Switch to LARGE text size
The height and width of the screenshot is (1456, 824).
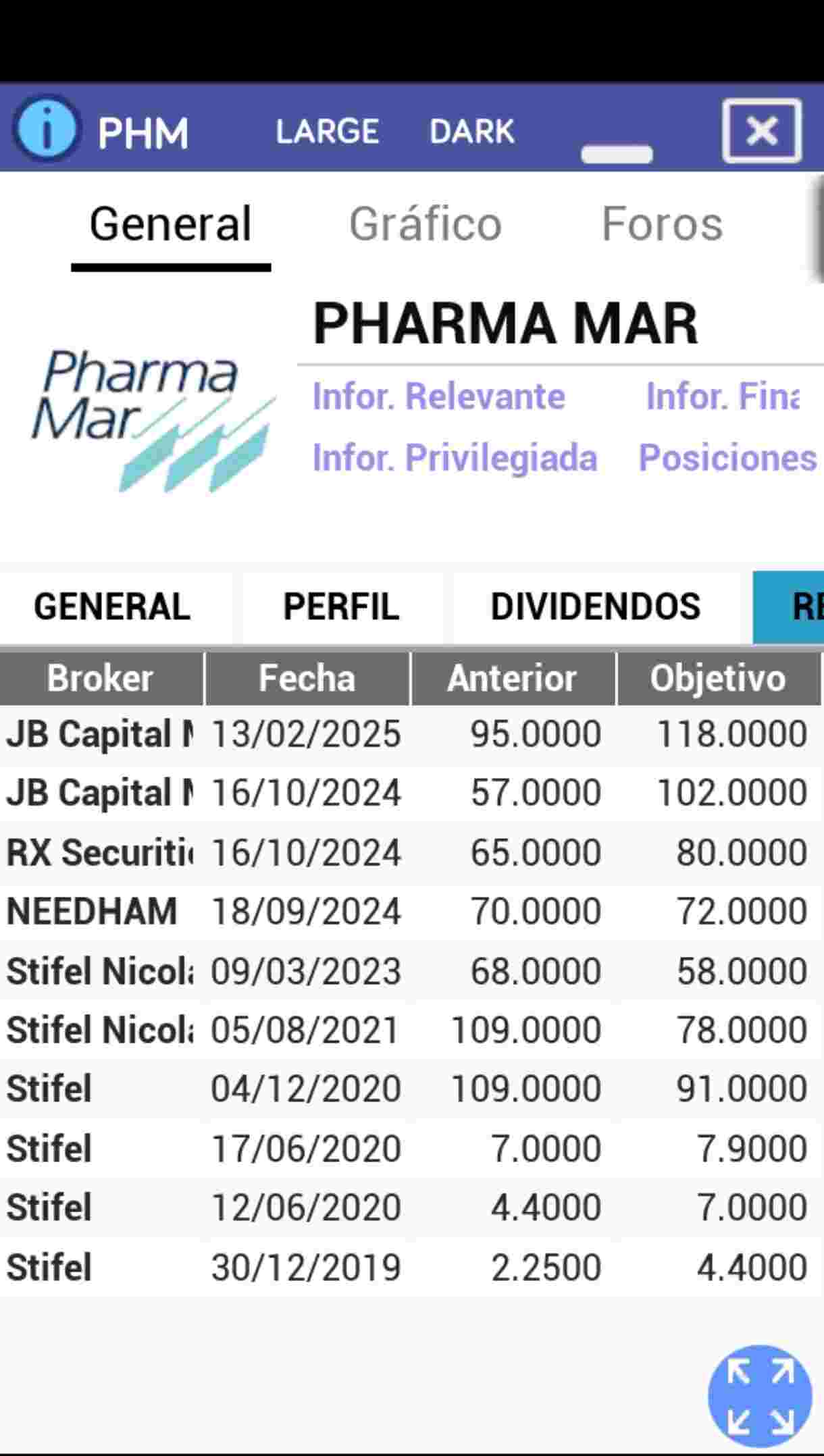327,131
